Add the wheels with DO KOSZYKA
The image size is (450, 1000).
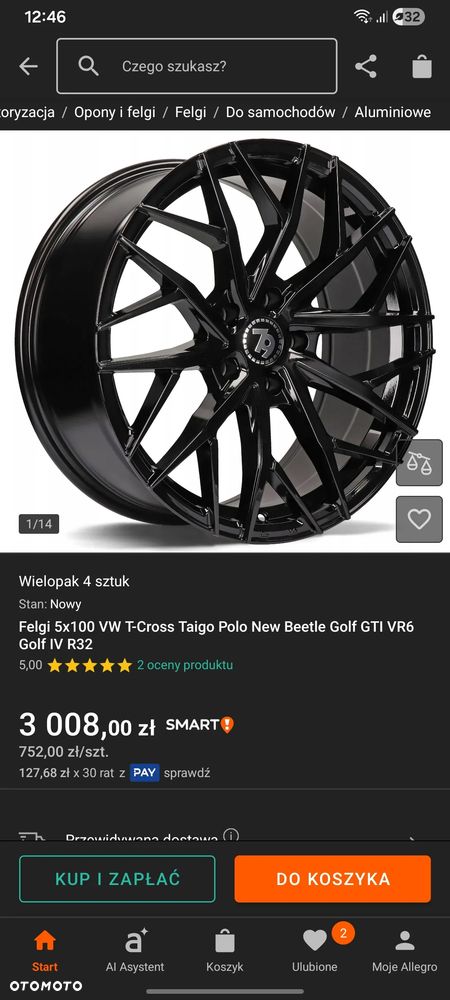(x=333, y=879)
